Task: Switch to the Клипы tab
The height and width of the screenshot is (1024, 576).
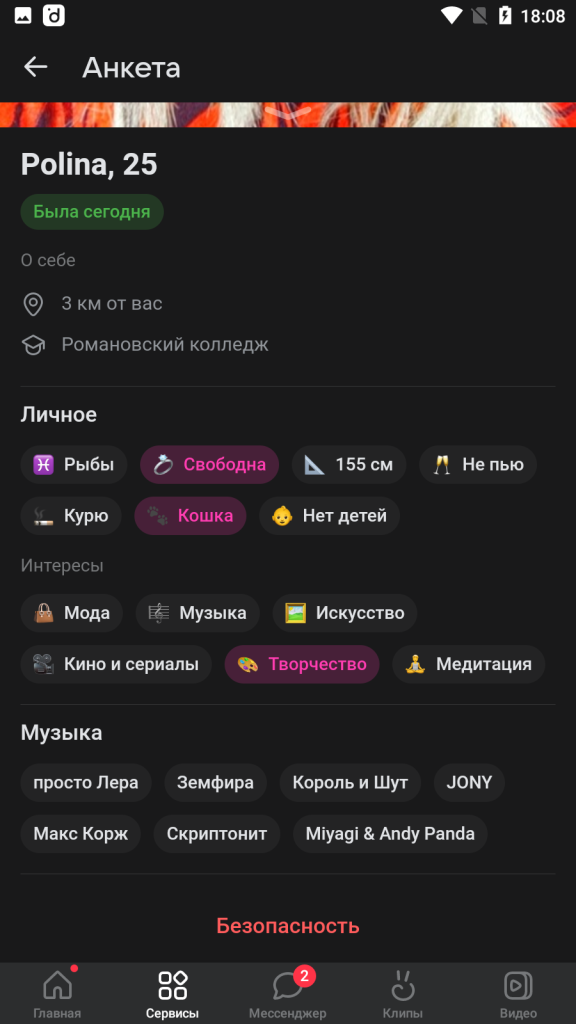Action: click(x=403, y=993)
